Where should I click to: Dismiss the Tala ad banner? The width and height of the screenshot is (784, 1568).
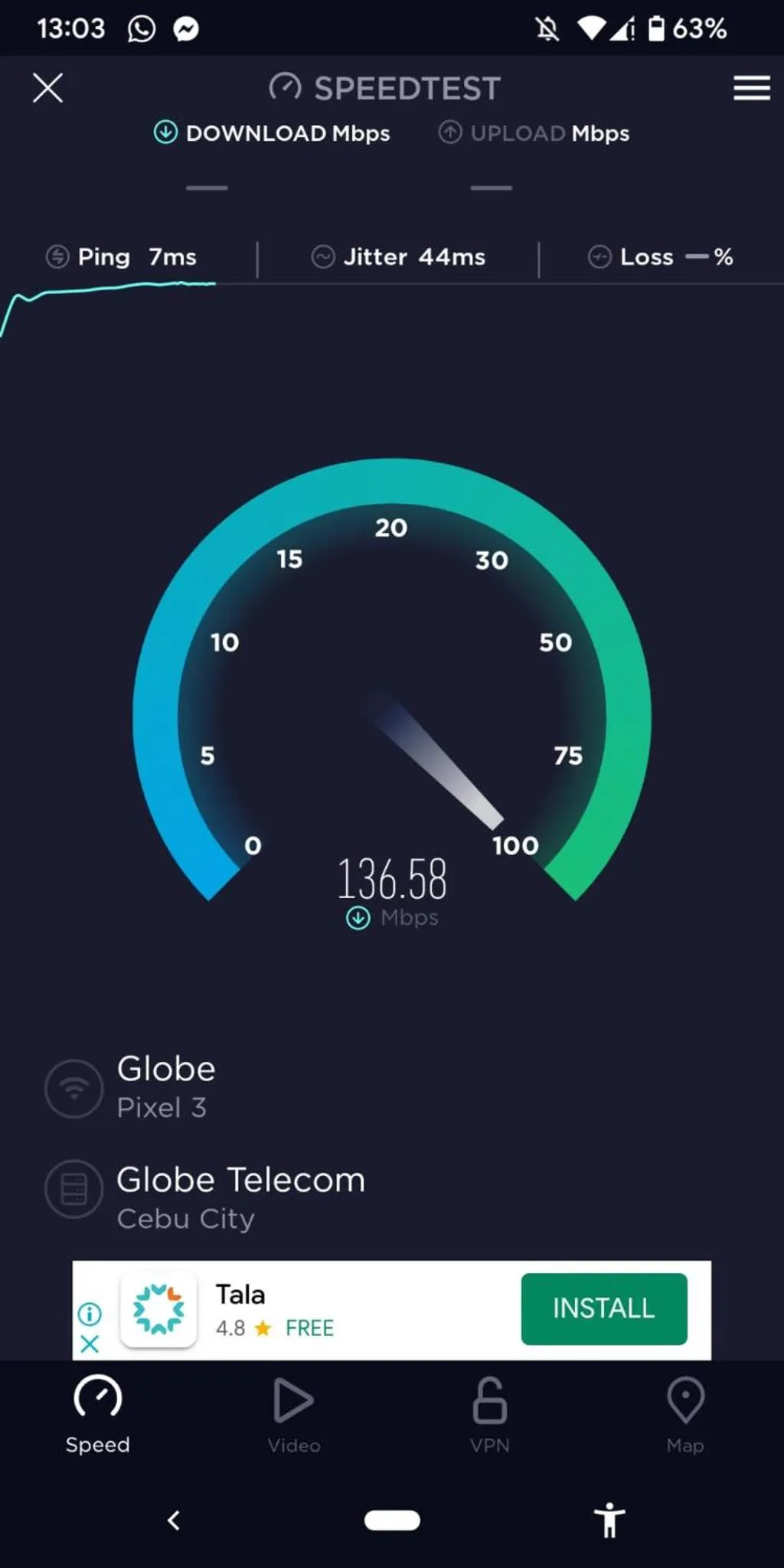(90, 1344)
